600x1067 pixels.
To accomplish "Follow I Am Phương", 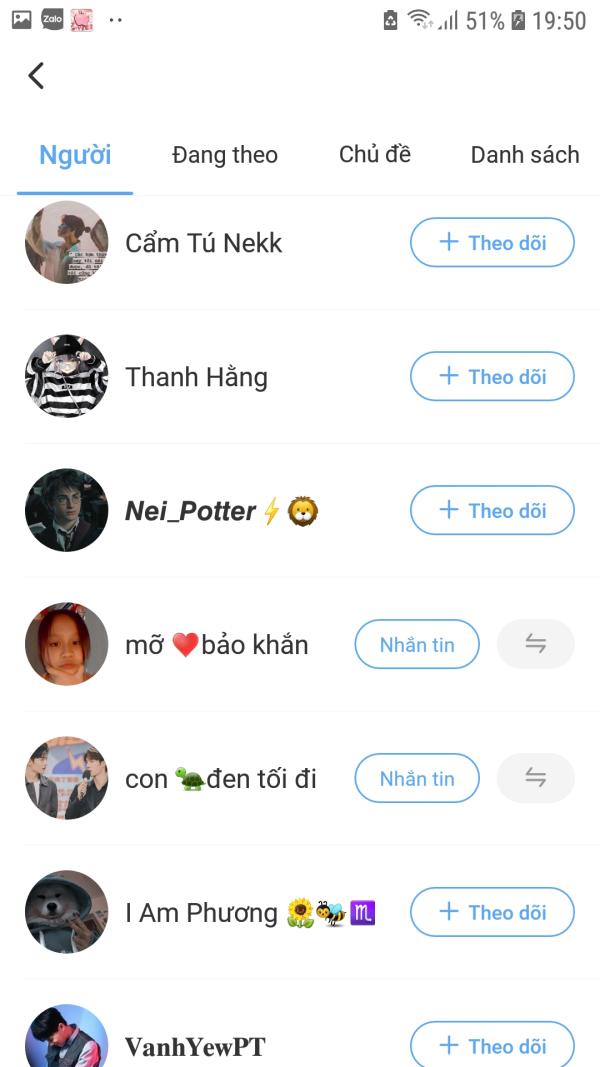I will (x=492, y=912).
